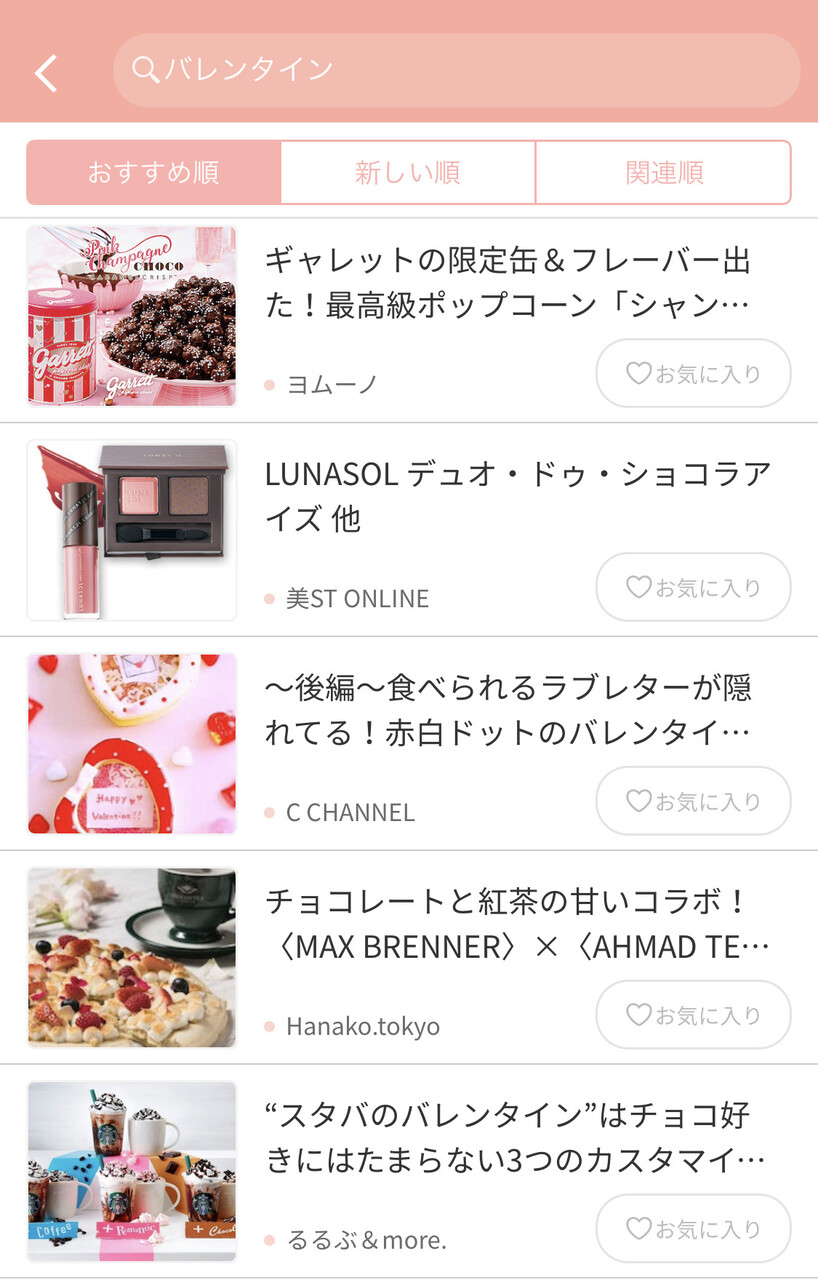This screenshot has height=1280, width=818.
Task: Go back using the top-left arrow
Action: point(46,72)
